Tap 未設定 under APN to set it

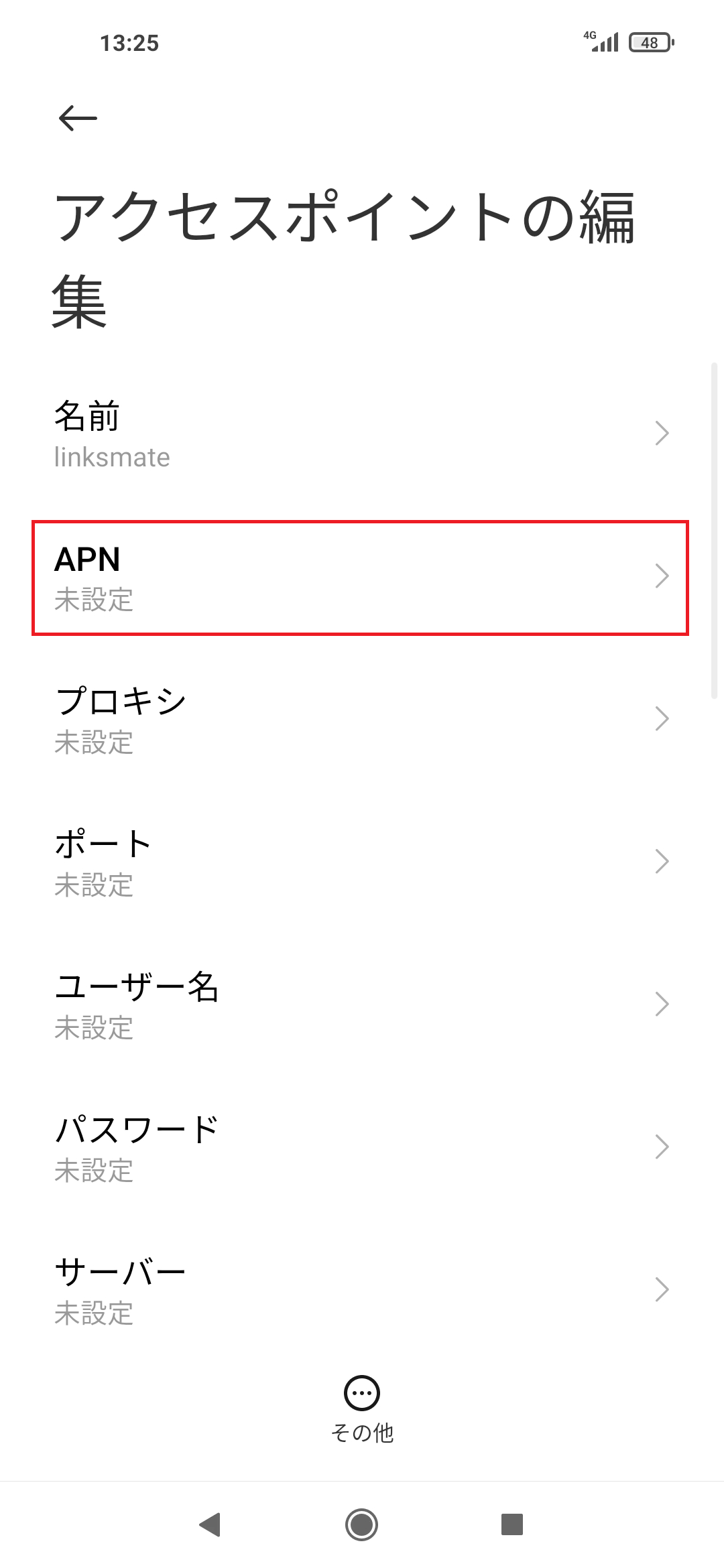(x=94, y=601)
